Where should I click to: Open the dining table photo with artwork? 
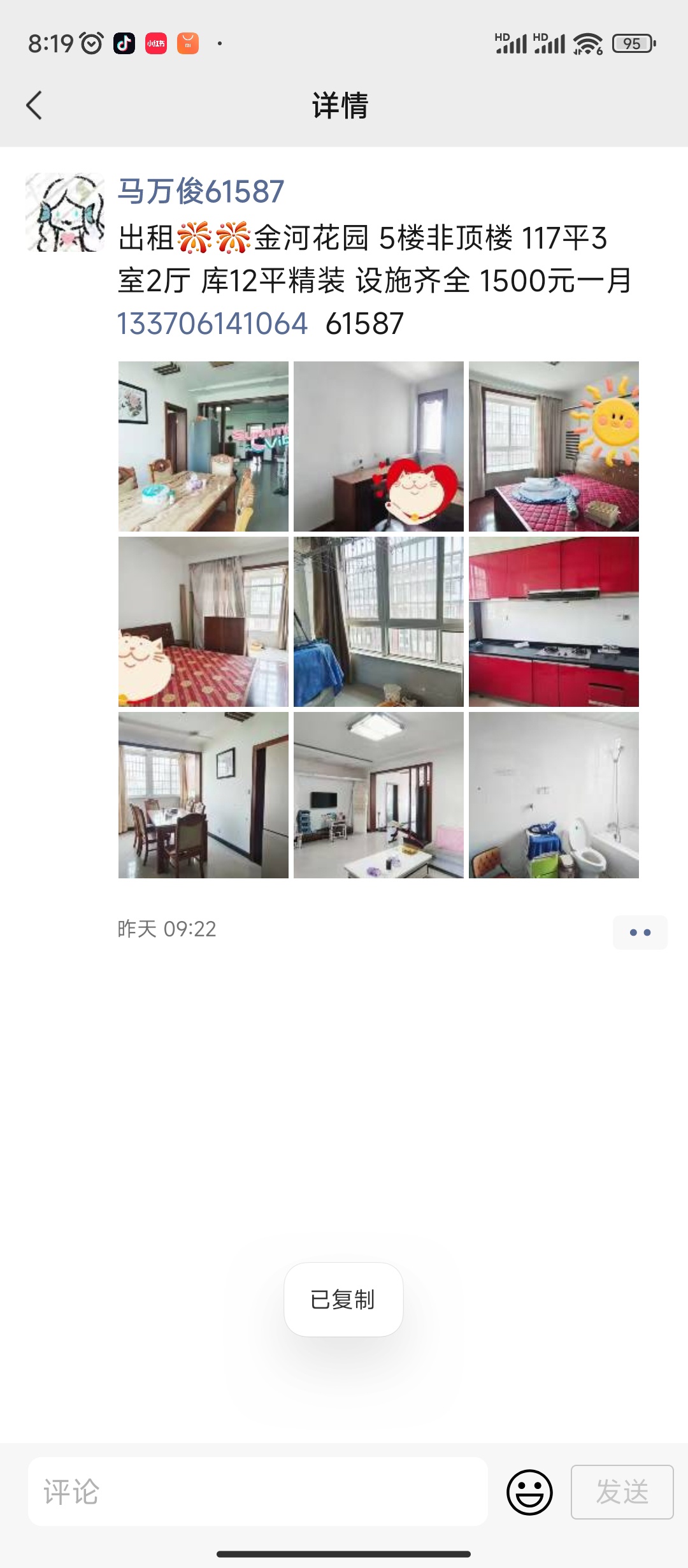203,446
